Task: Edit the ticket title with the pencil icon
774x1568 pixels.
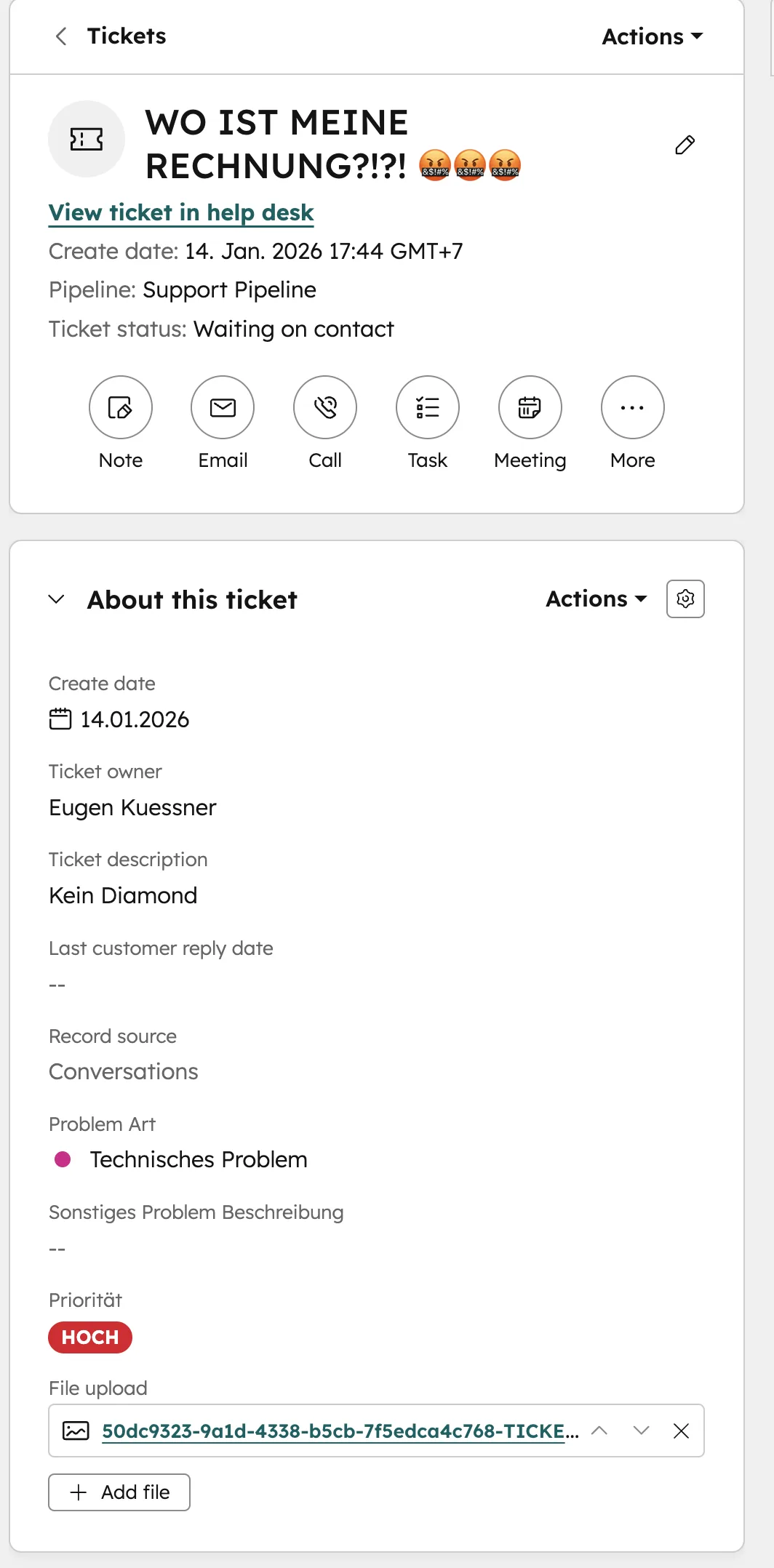Action: click(x=684, y=145)
